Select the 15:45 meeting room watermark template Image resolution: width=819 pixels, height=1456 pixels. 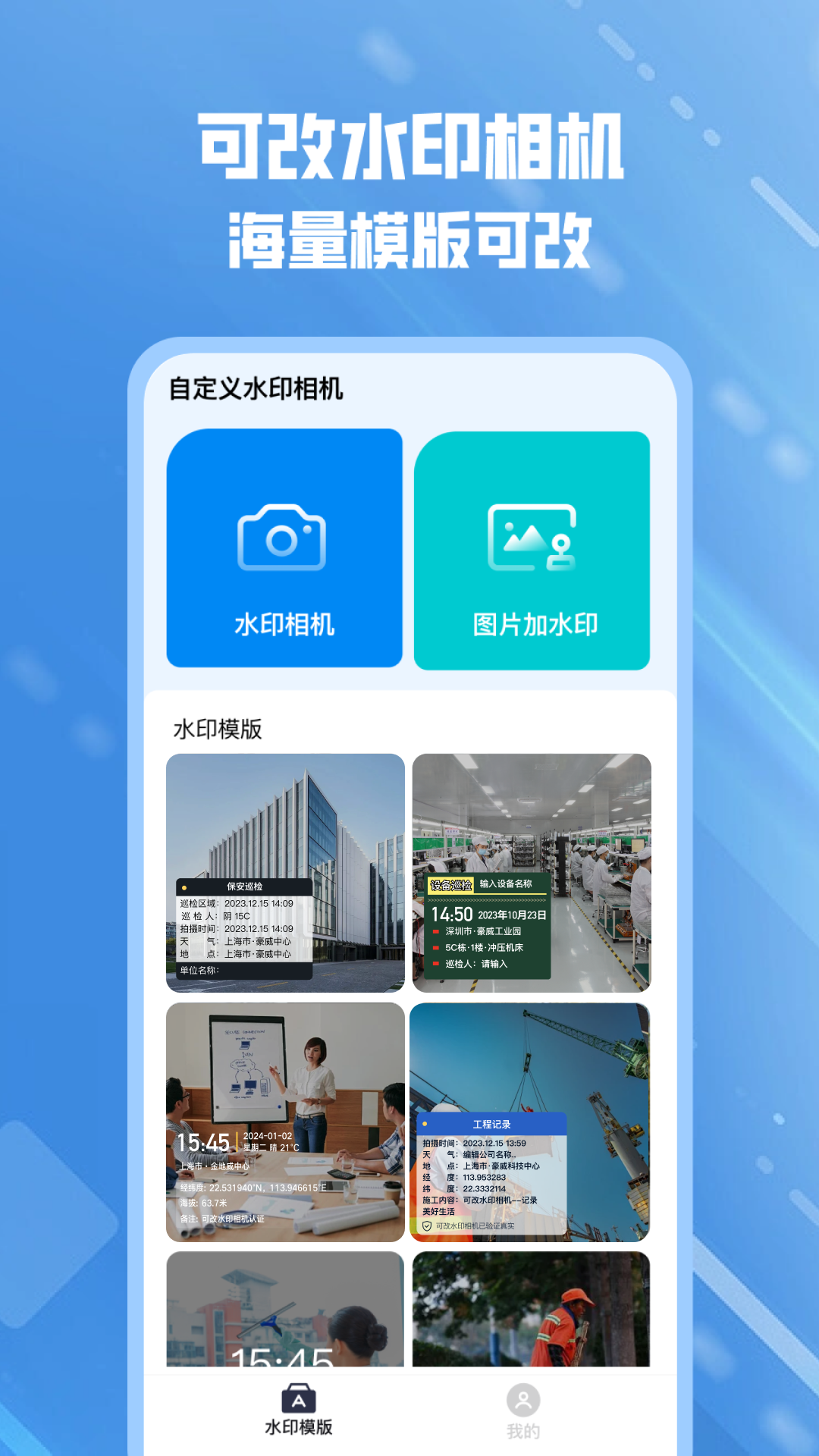[x=284, y=1077]
